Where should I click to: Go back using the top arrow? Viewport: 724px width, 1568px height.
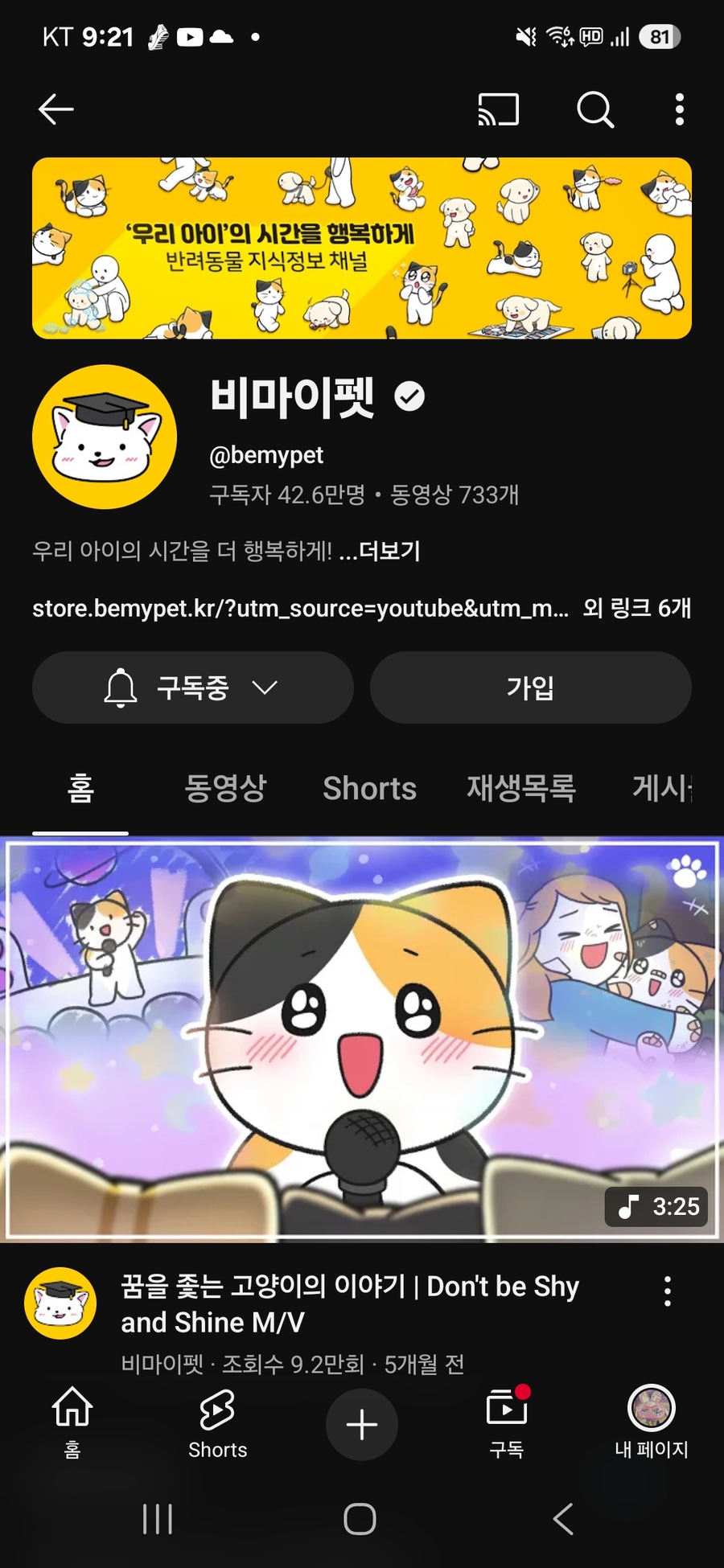56,109
